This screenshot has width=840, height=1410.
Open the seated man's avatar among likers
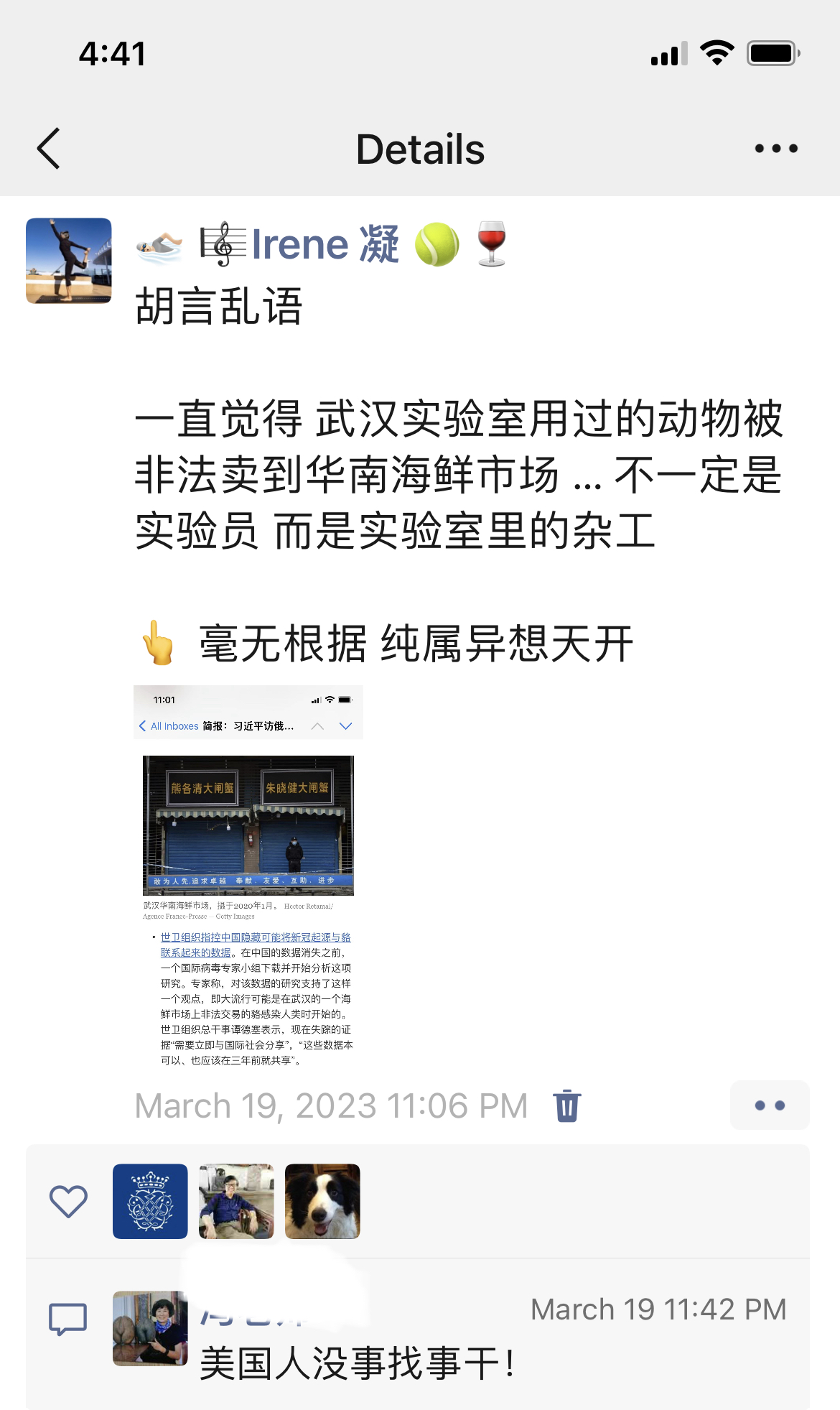(236, 1201)
